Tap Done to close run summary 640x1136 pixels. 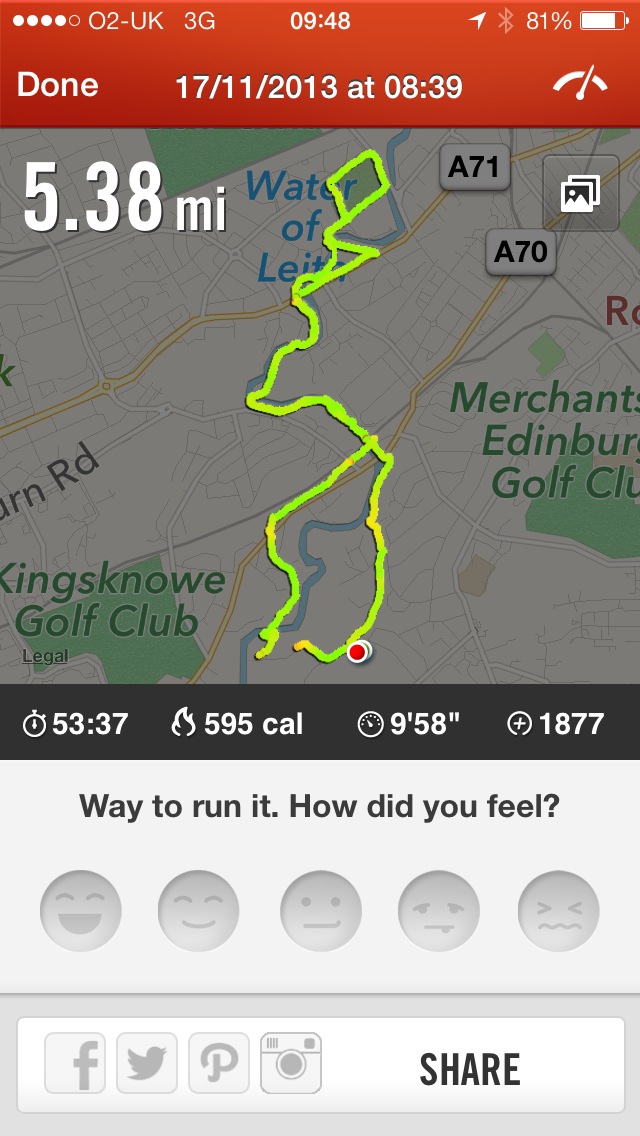pos(57,86)
